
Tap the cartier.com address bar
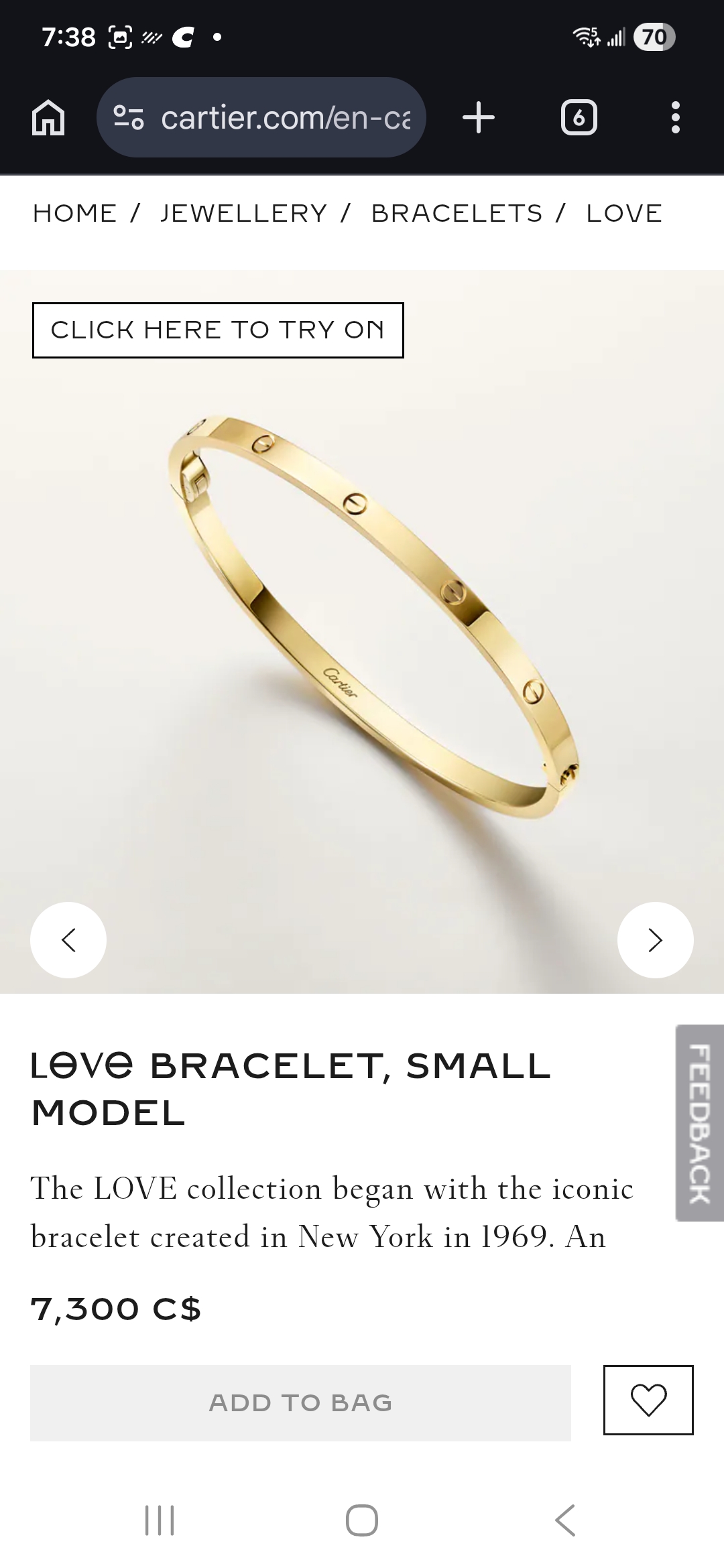pos(261,118)
